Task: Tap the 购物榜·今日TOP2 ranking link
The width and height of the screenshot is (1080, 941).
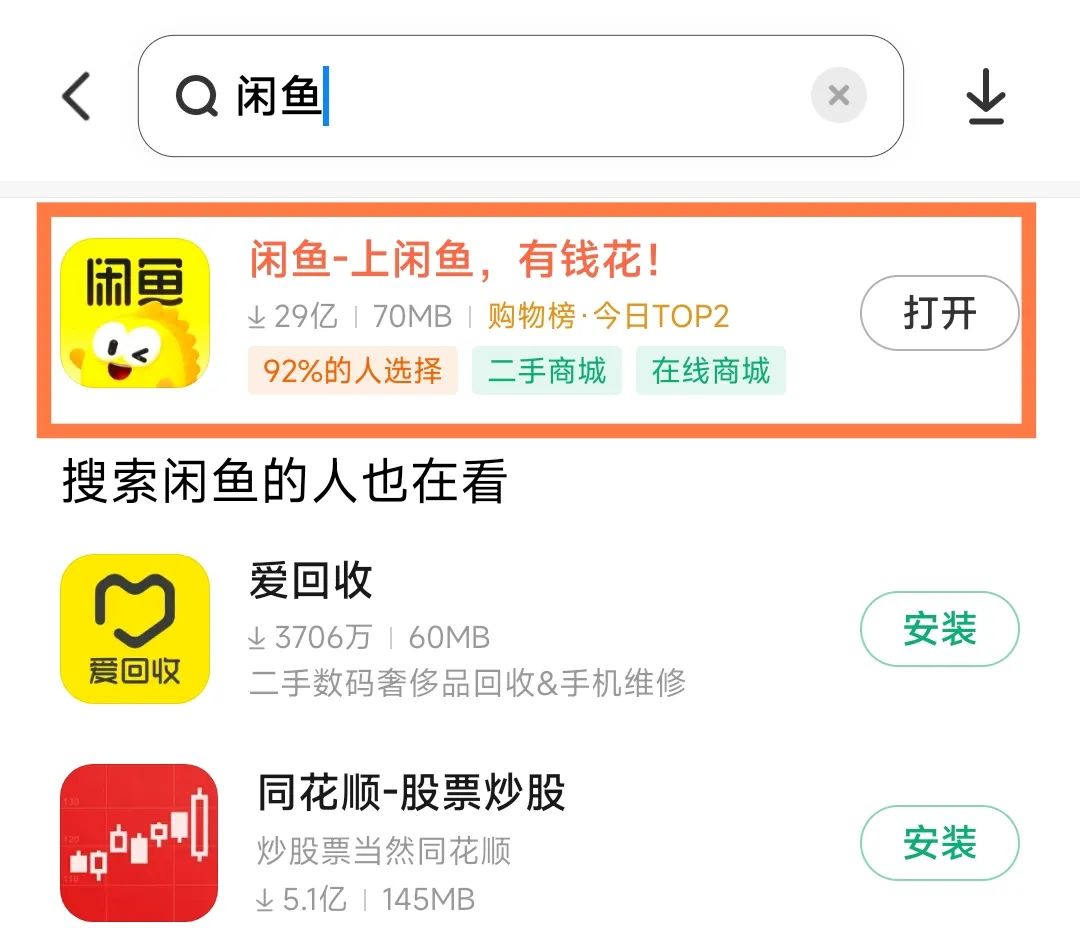Action: pyautogui.click(x=608, y=317)
